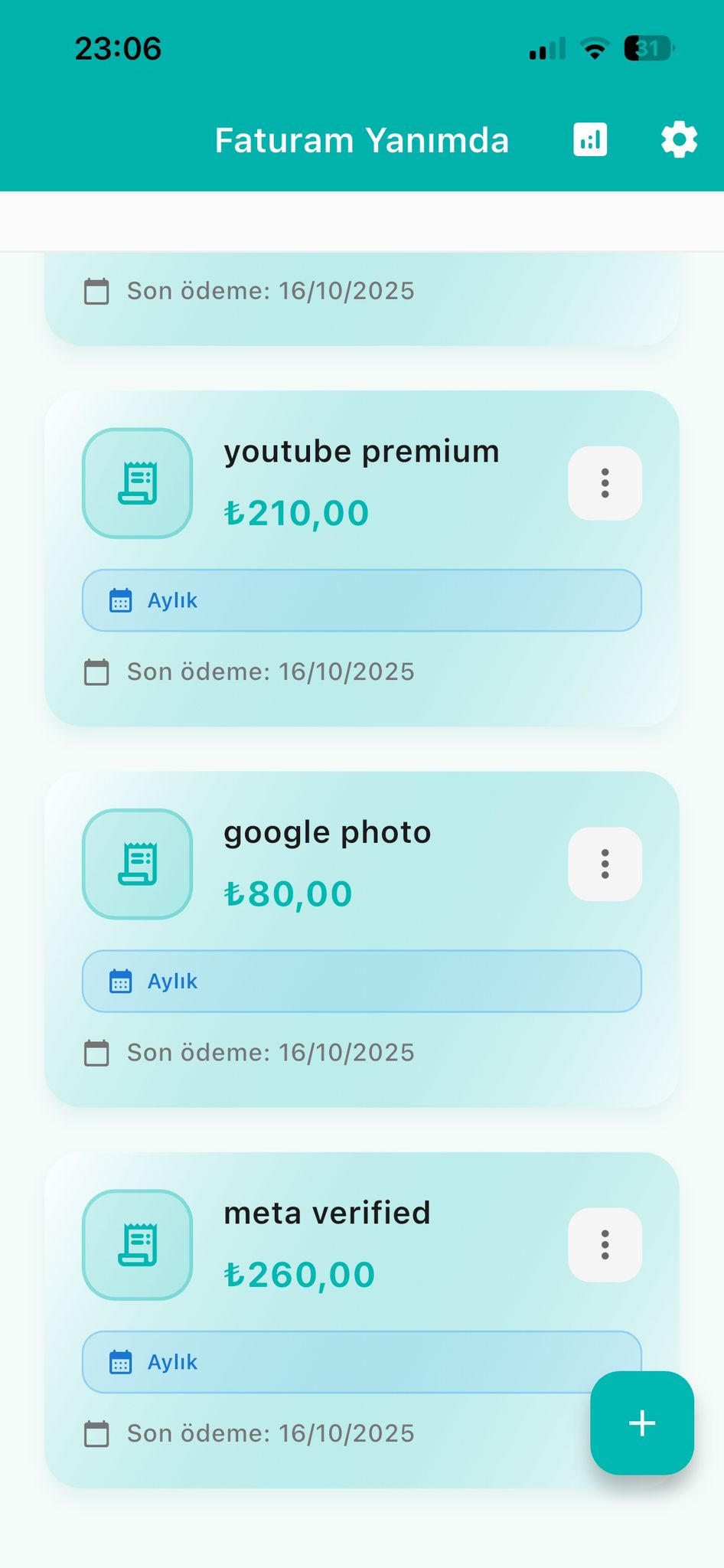Tap the plus button to add a subscription
Viewport: 724px width, 1568px height.
[641, 1424]
